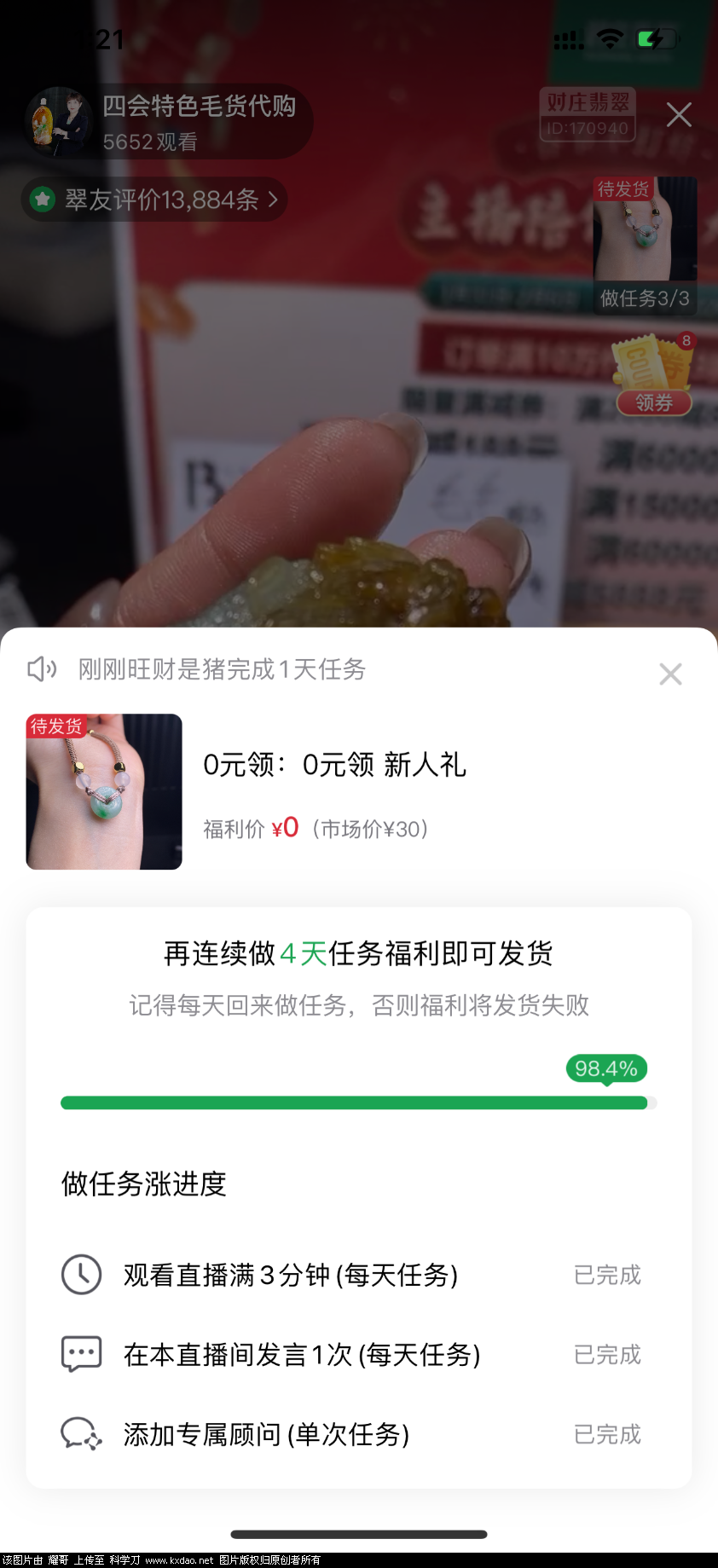Open the 对庄翡翠 ID banner

tap(587, 115)
